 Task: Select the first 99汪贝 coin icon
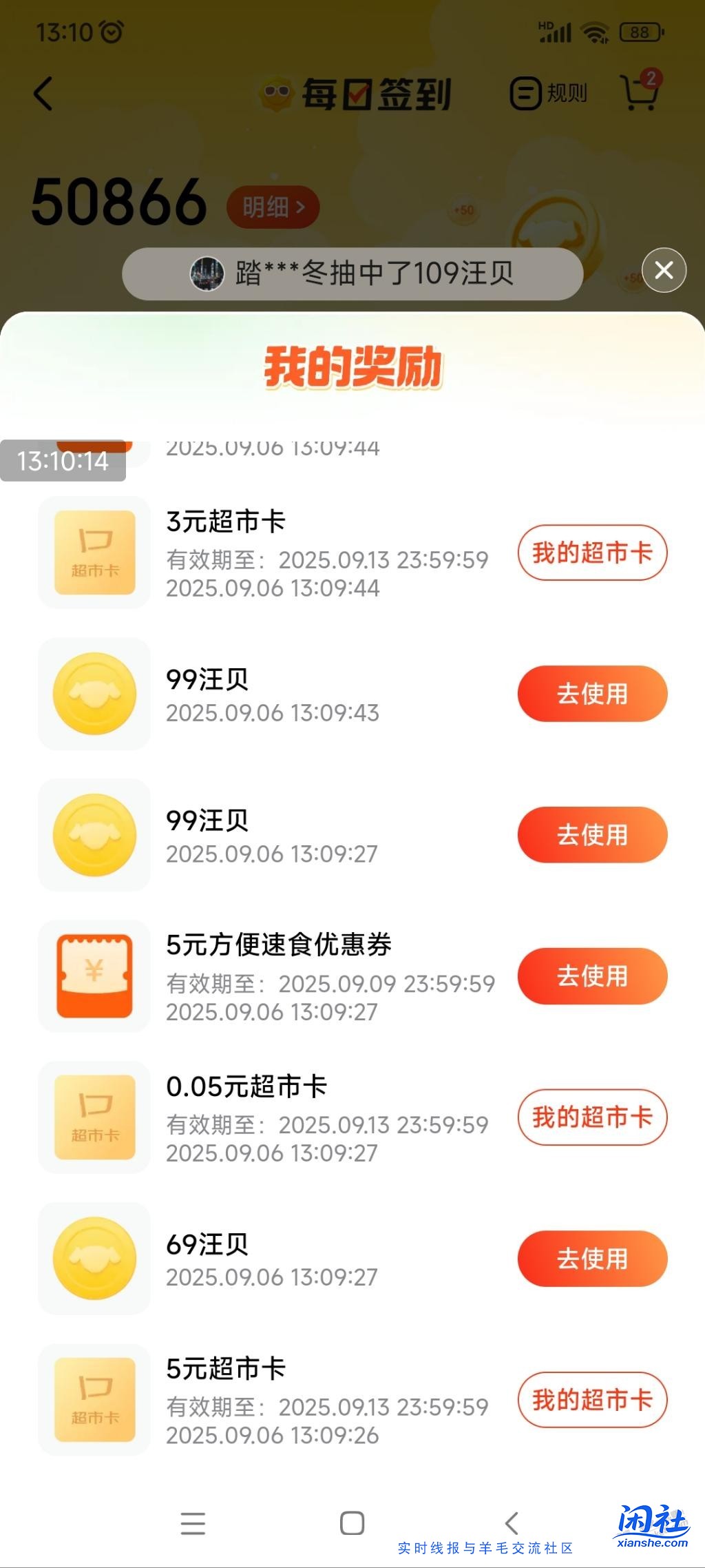pyautogui.click(x=94, y=694)
